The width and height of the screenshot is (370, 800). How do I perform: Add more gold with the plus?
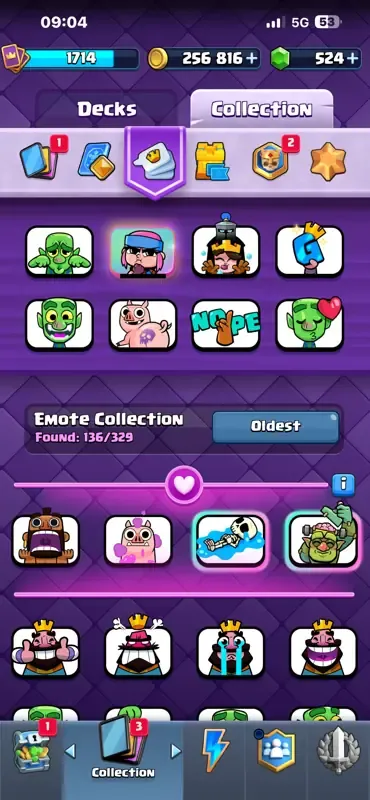click(252, 59)
